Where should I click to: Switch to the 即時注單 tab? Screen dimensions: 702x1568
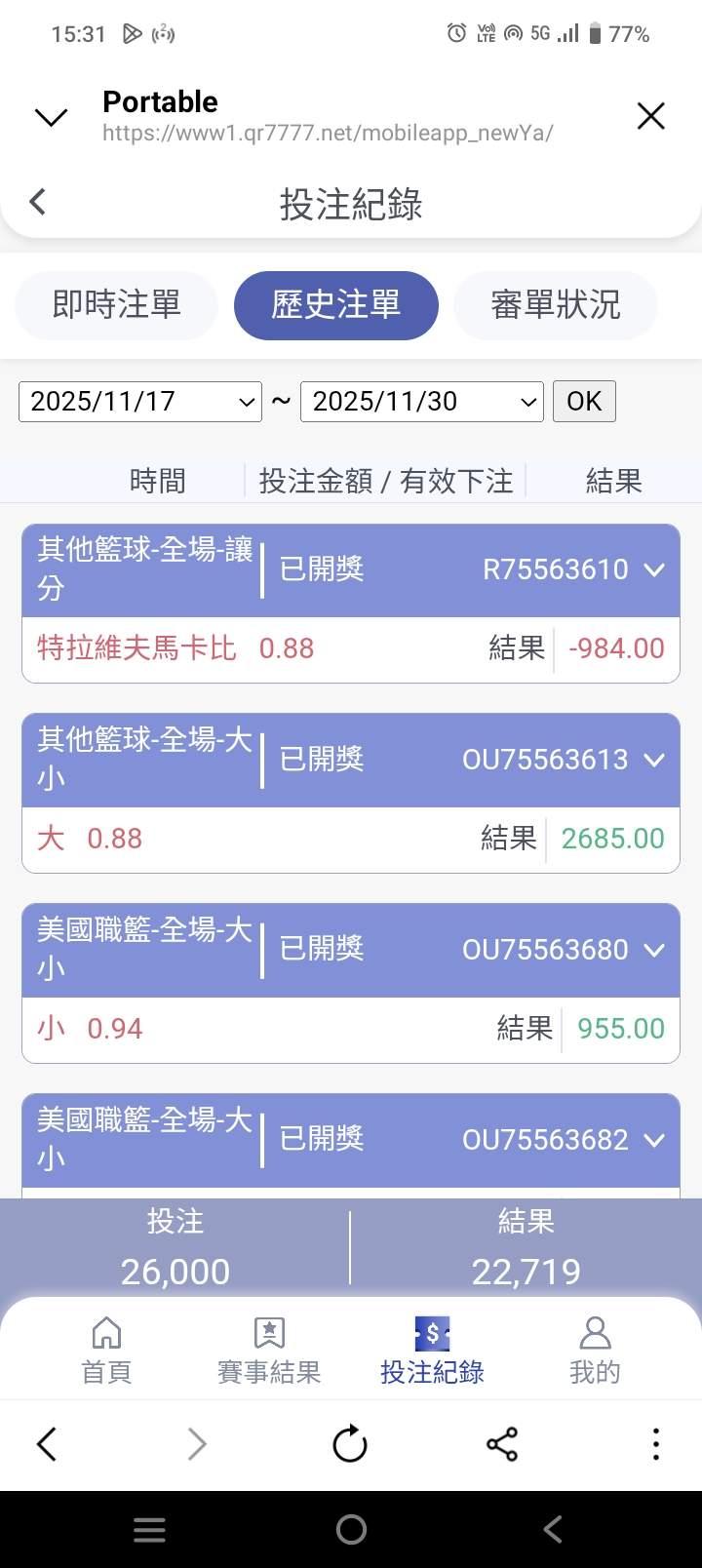click(116, 305)
